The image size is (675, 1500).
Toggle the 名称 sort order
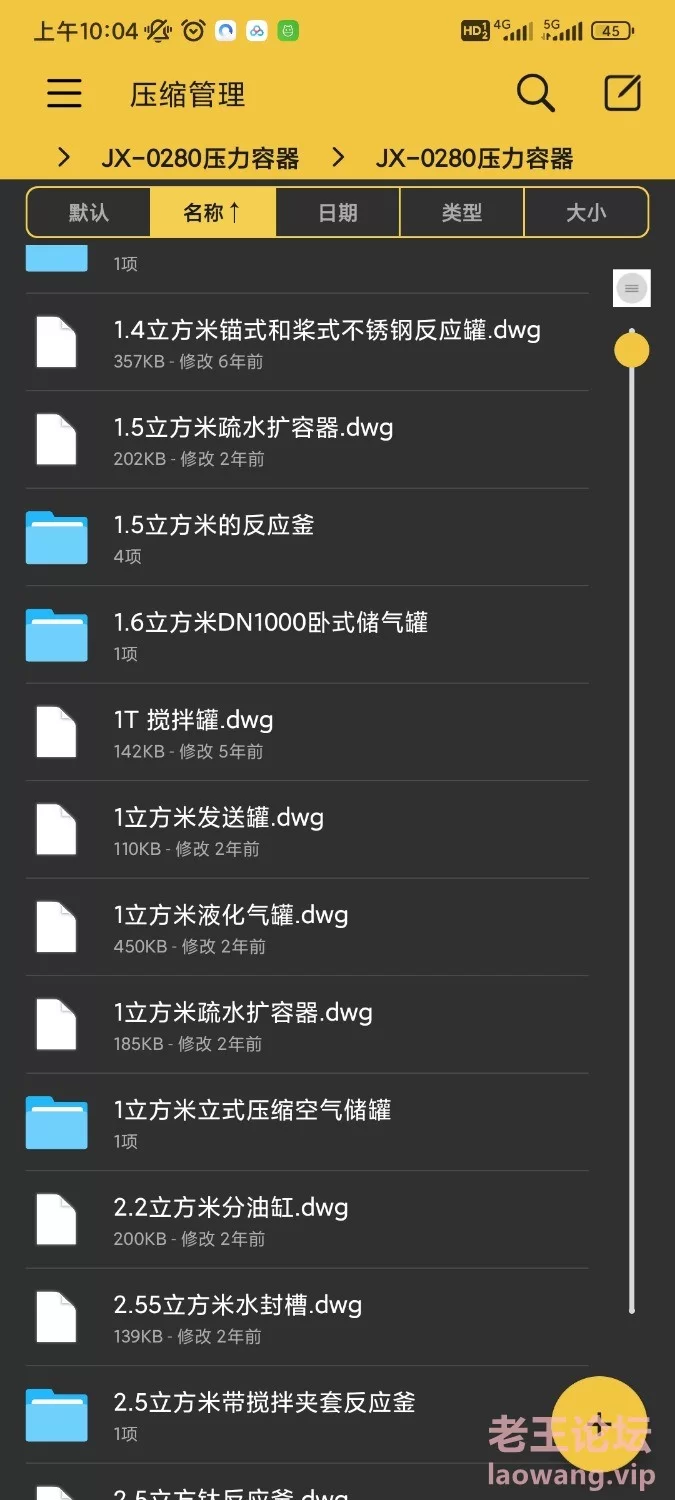tap(212, 212)
